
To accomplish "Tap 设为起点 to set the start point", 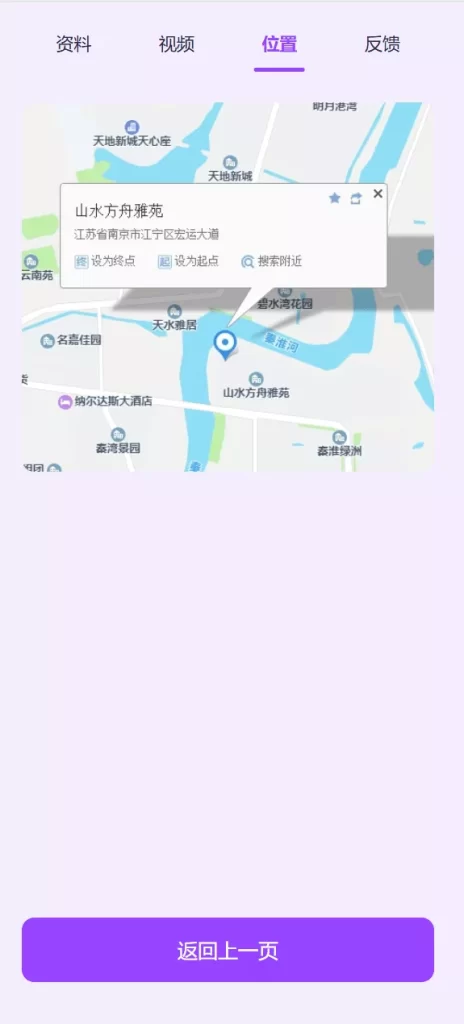I will tap(188, 262).
